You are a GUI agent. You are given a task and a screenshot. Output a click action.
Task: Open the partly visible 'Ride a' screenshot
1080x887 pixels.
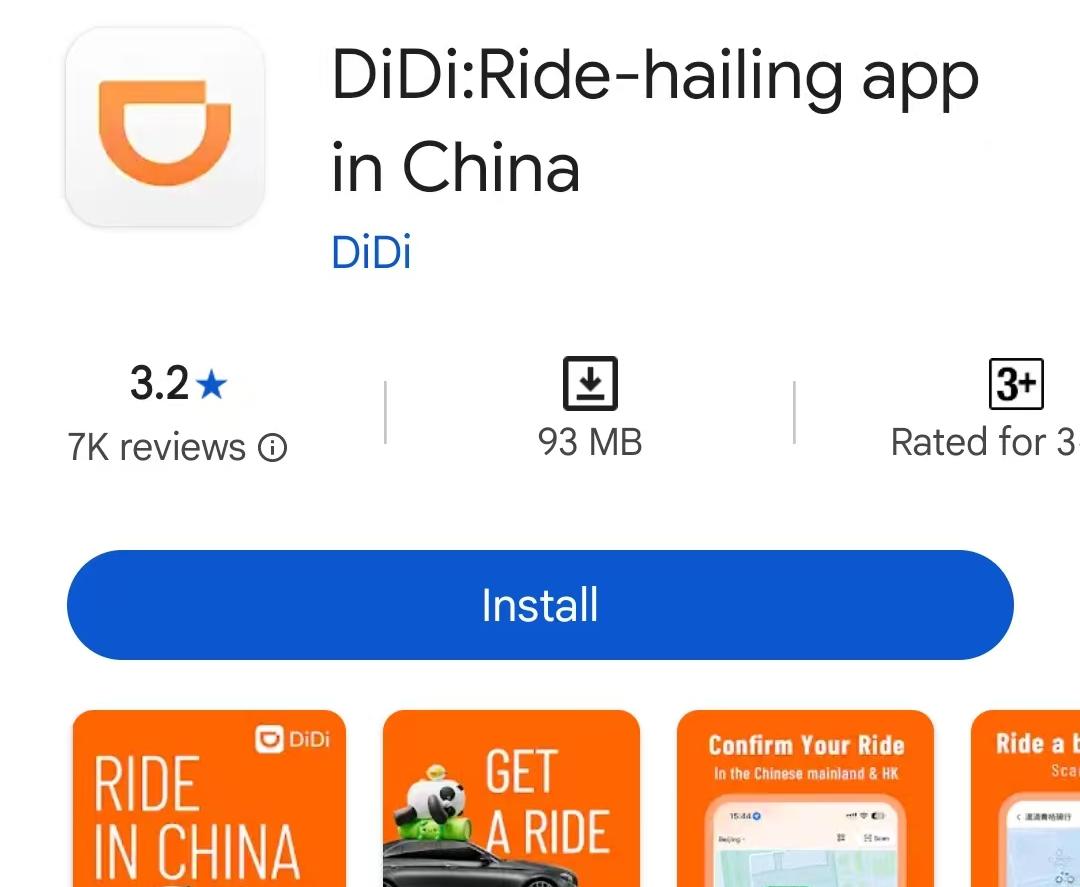click(1027, 798)
